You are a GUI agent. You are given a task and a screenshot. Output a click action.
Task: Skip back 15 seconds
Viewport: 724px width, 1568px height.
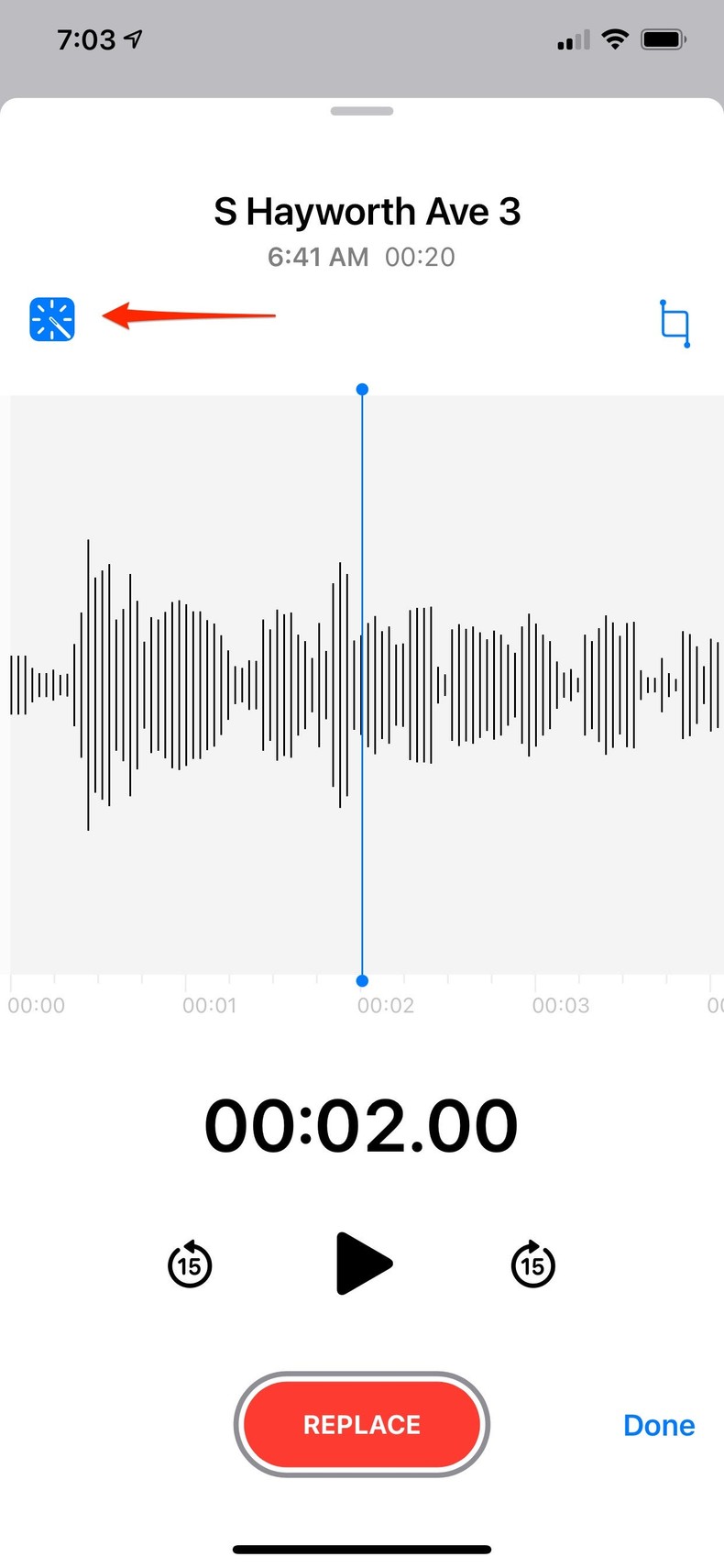[190, 1264]
